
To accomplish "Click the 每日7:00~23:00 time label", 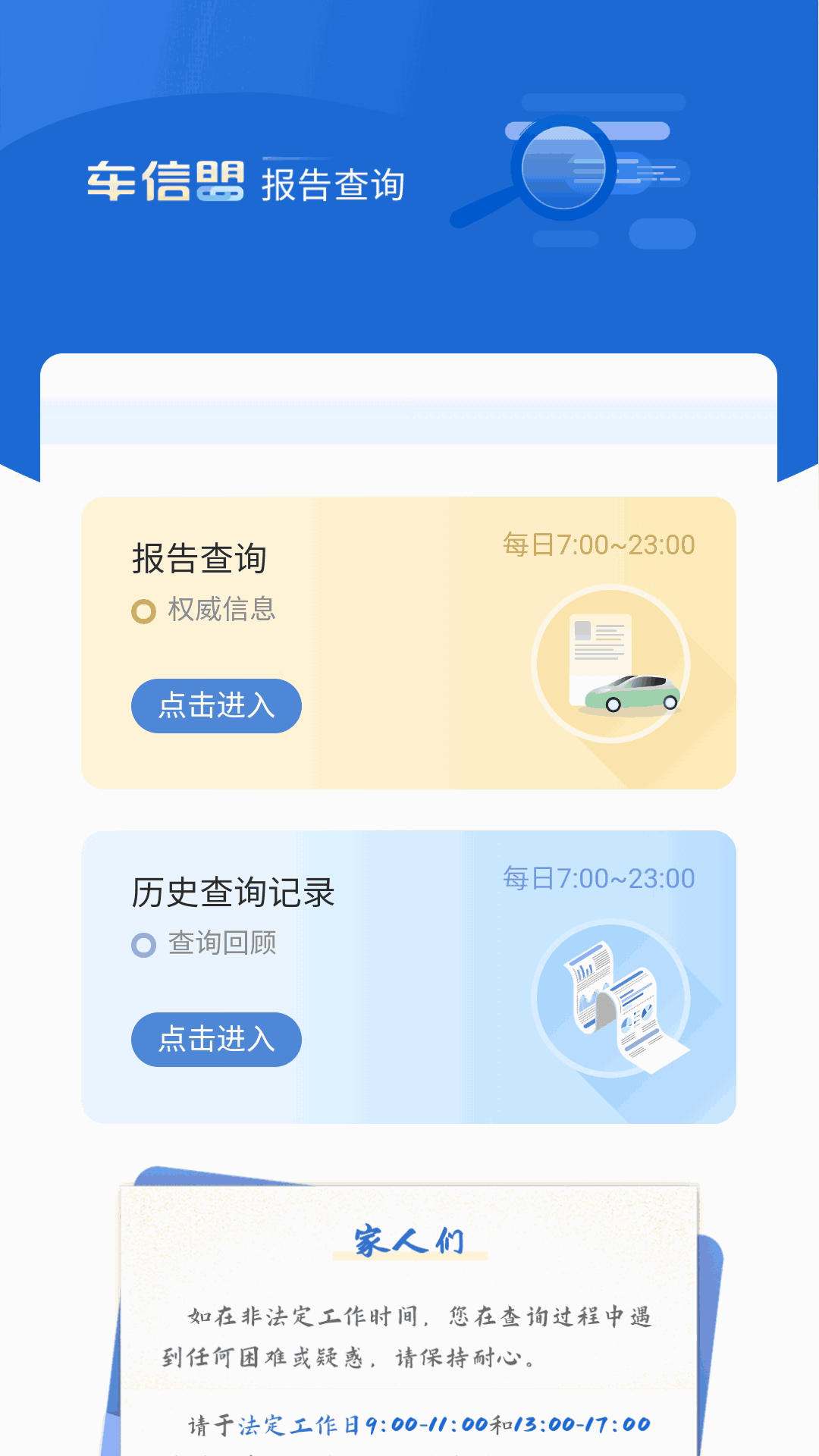I will 598,544.
